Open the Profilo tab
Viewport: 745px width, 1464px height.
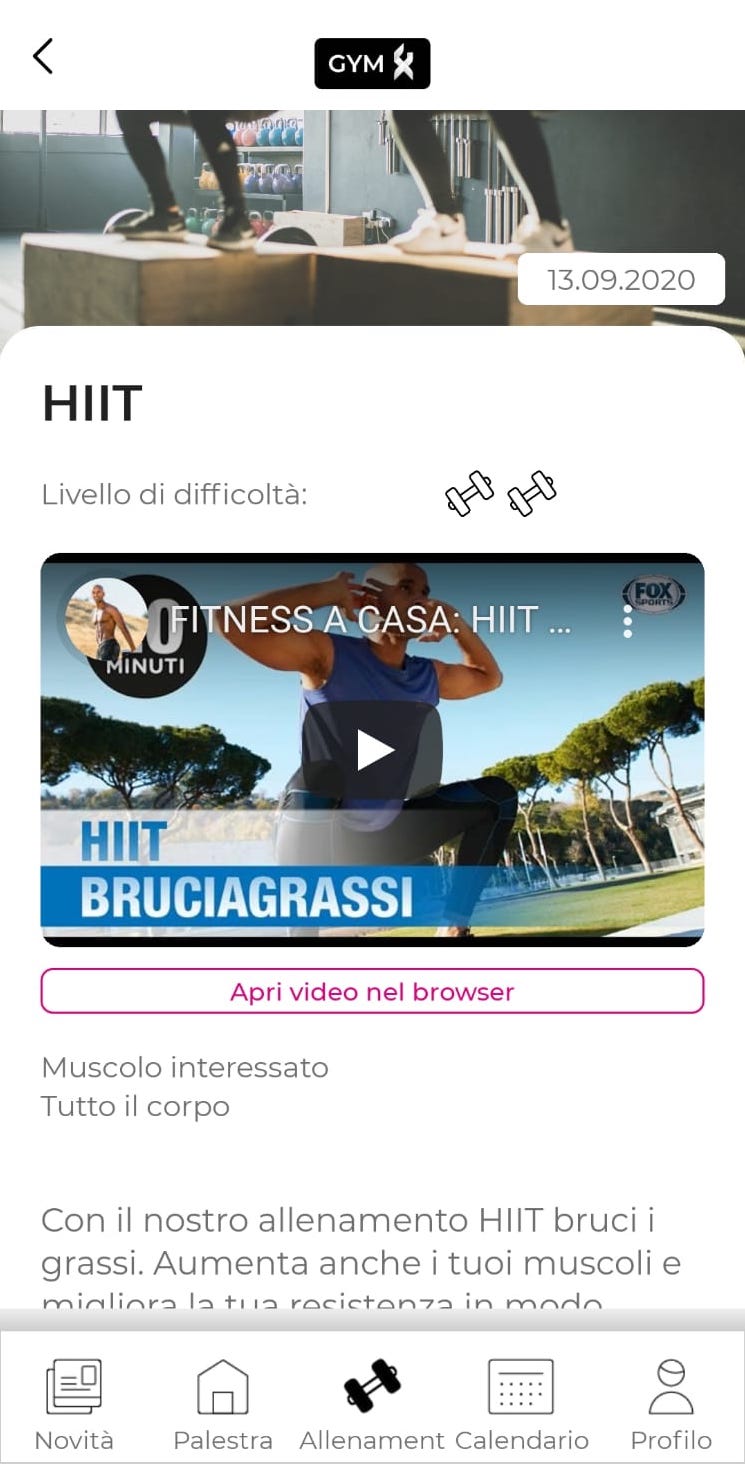click(670, 1405)
